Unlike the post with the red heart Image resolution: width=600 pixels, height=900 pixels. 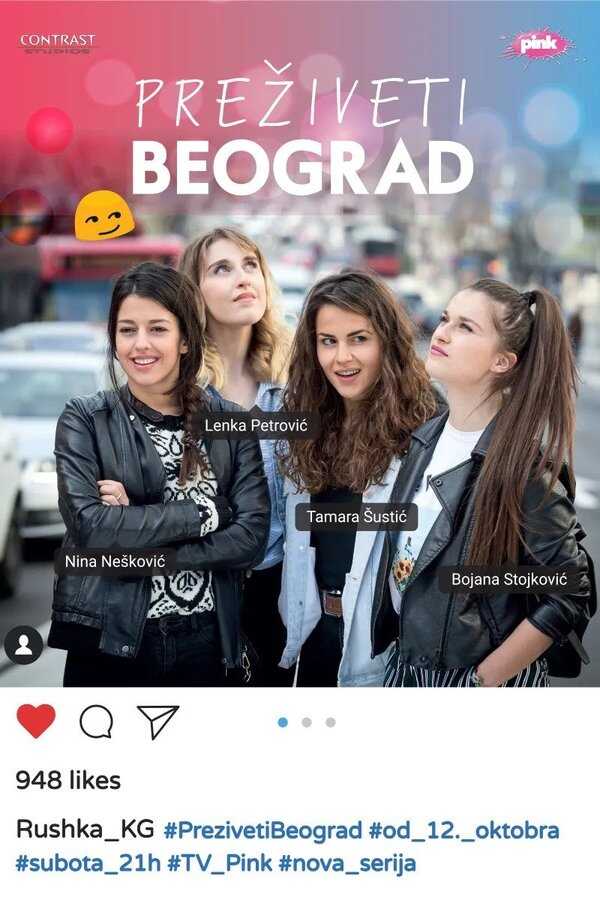[x=36, y=721]
